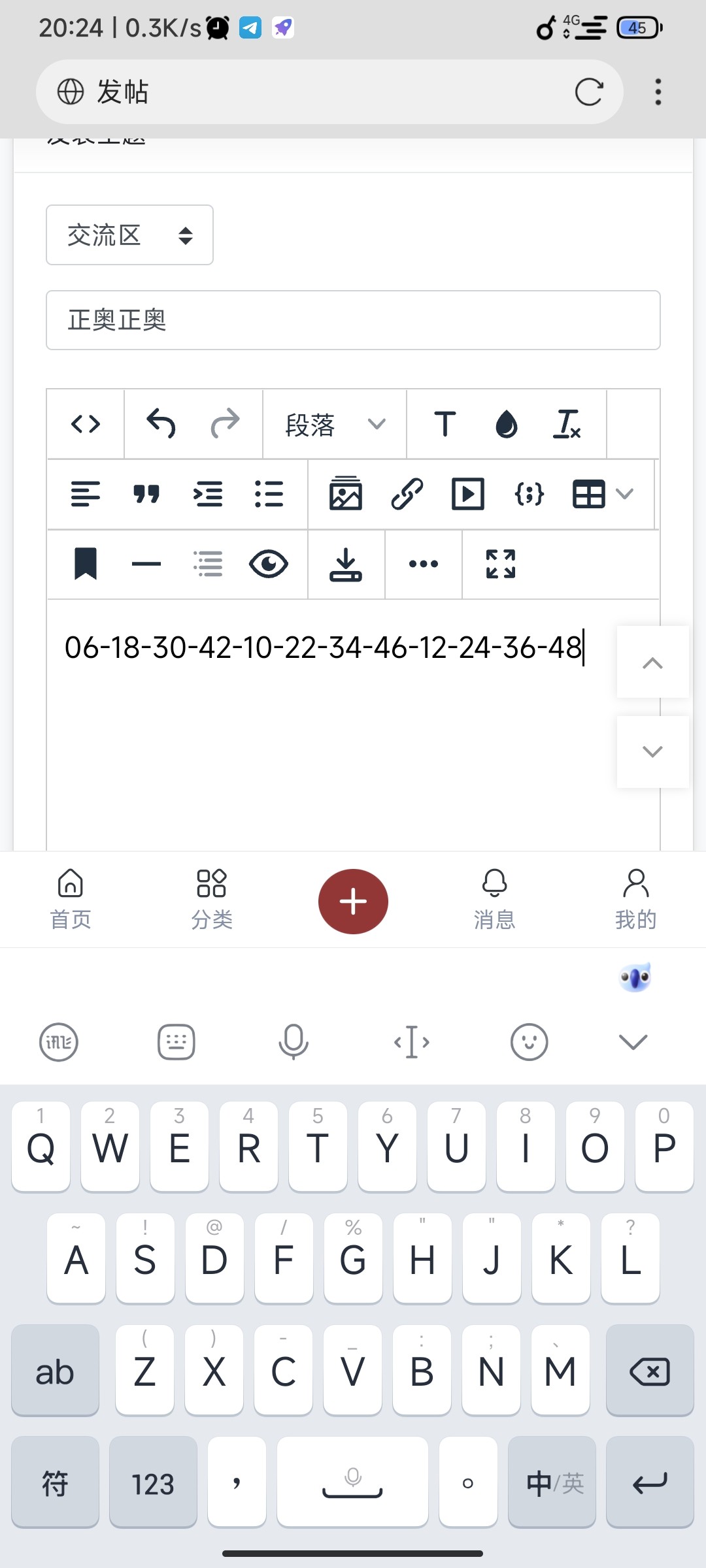Toggle preview mode with the eye icon
Viewport: 706px width, 1568px height.
pos(269,564)
